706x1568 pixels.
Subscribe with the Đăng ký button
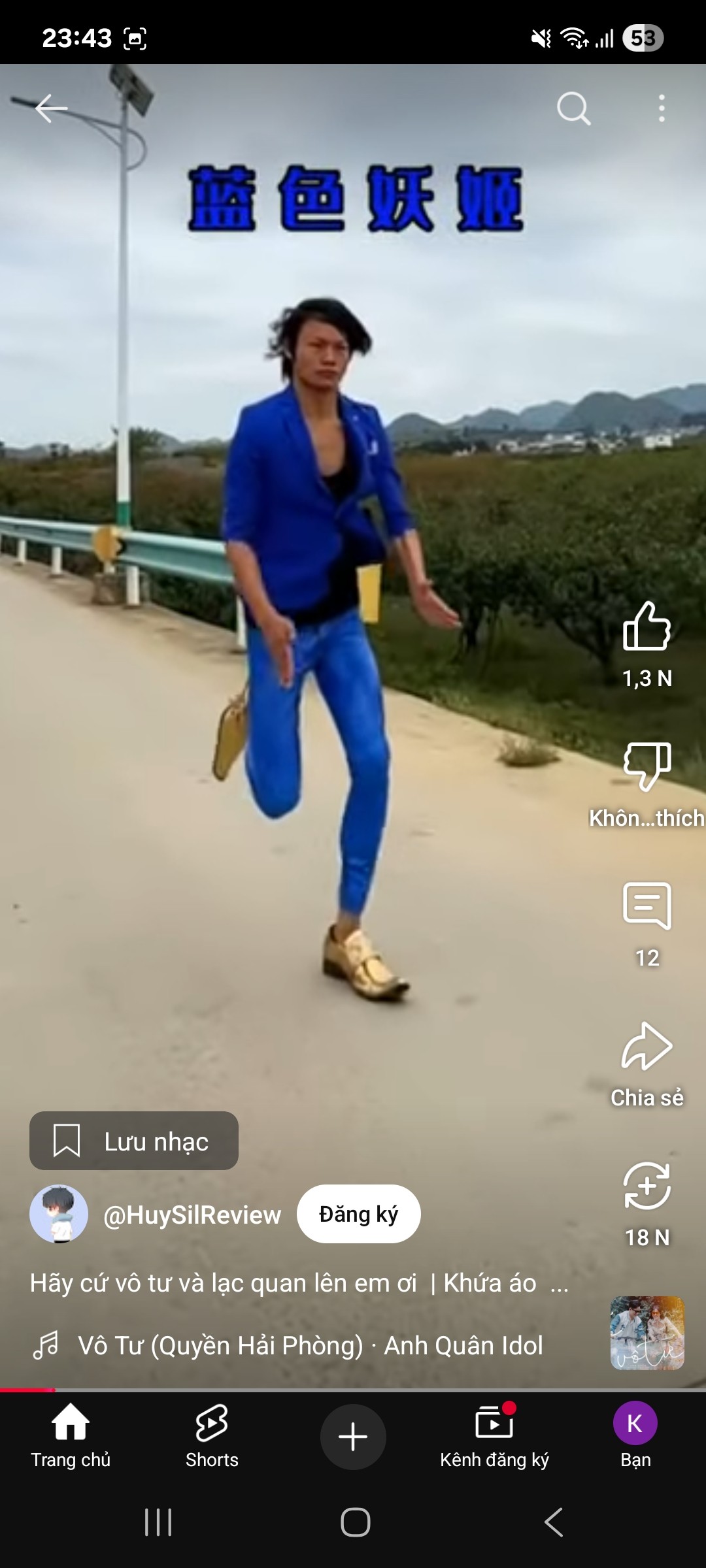coord(359,1214)
